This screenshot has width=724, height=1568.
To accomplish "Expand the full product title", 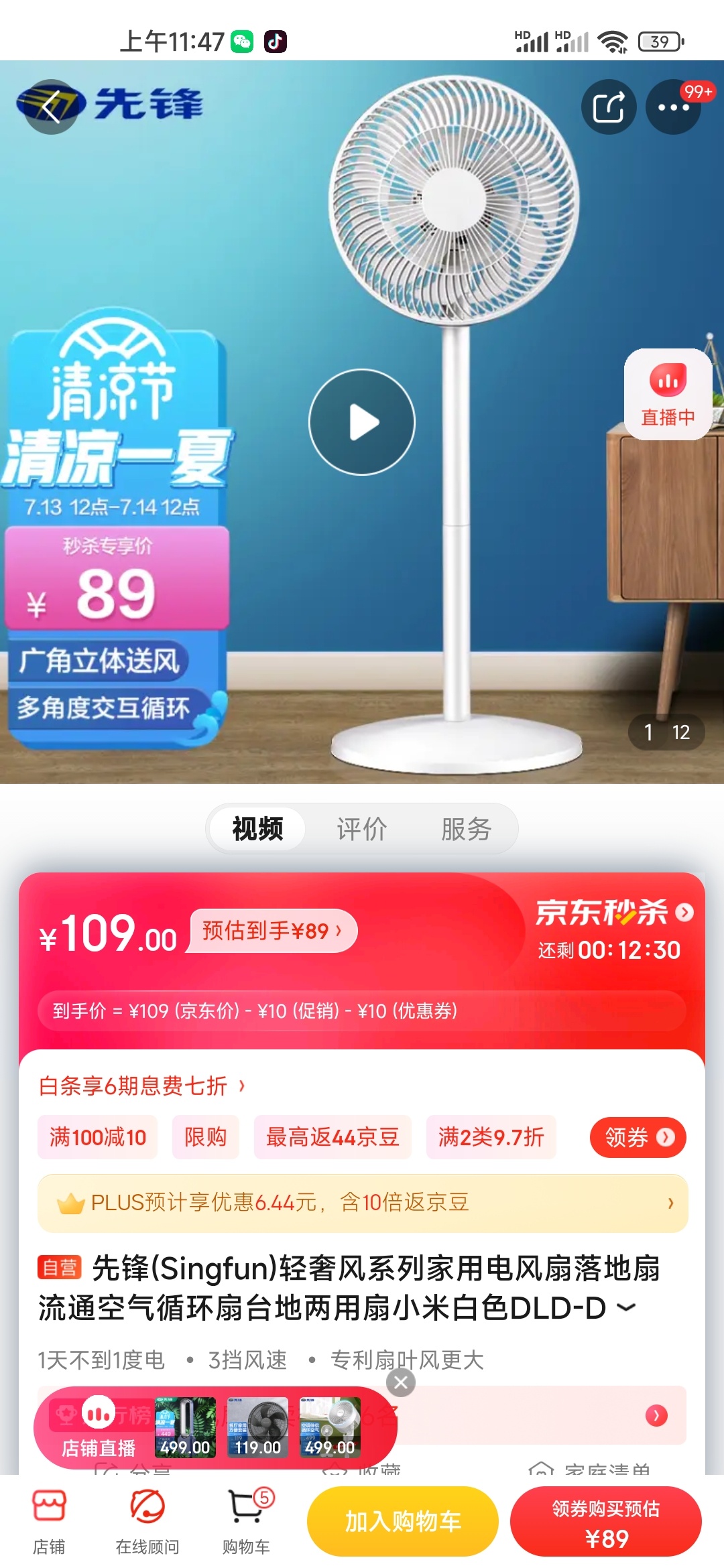I will pyautogui.click(x=626, y=1307).
